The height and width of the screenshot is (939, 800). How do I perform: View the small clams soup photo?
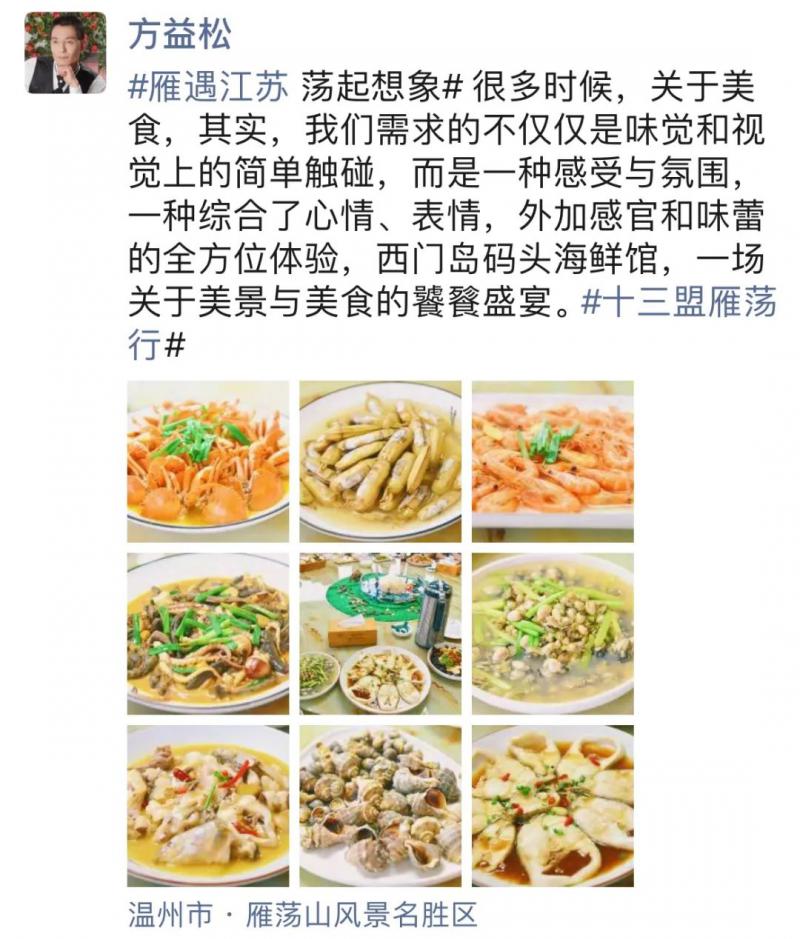click(552, 633)
